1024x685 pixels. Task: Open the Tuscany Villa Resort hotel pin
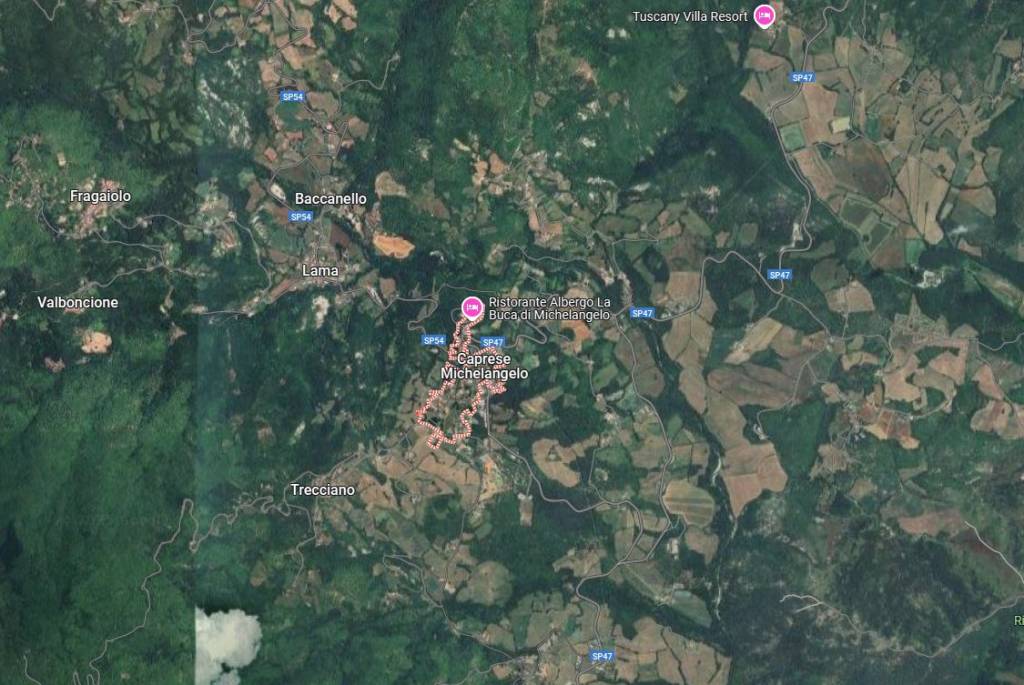click(x=764, y=16)
